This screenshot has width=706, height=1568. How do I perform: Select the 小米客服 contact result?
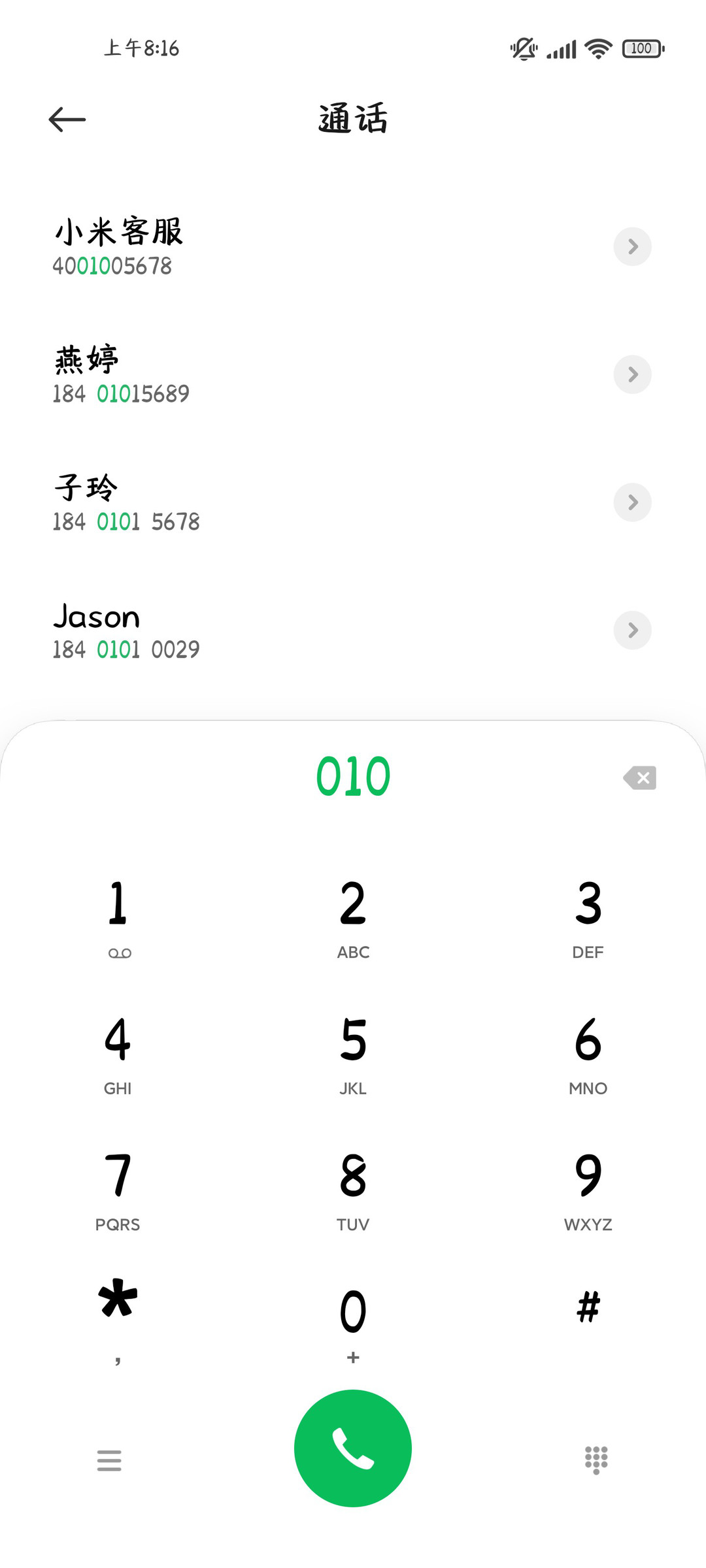coord(353,247)
